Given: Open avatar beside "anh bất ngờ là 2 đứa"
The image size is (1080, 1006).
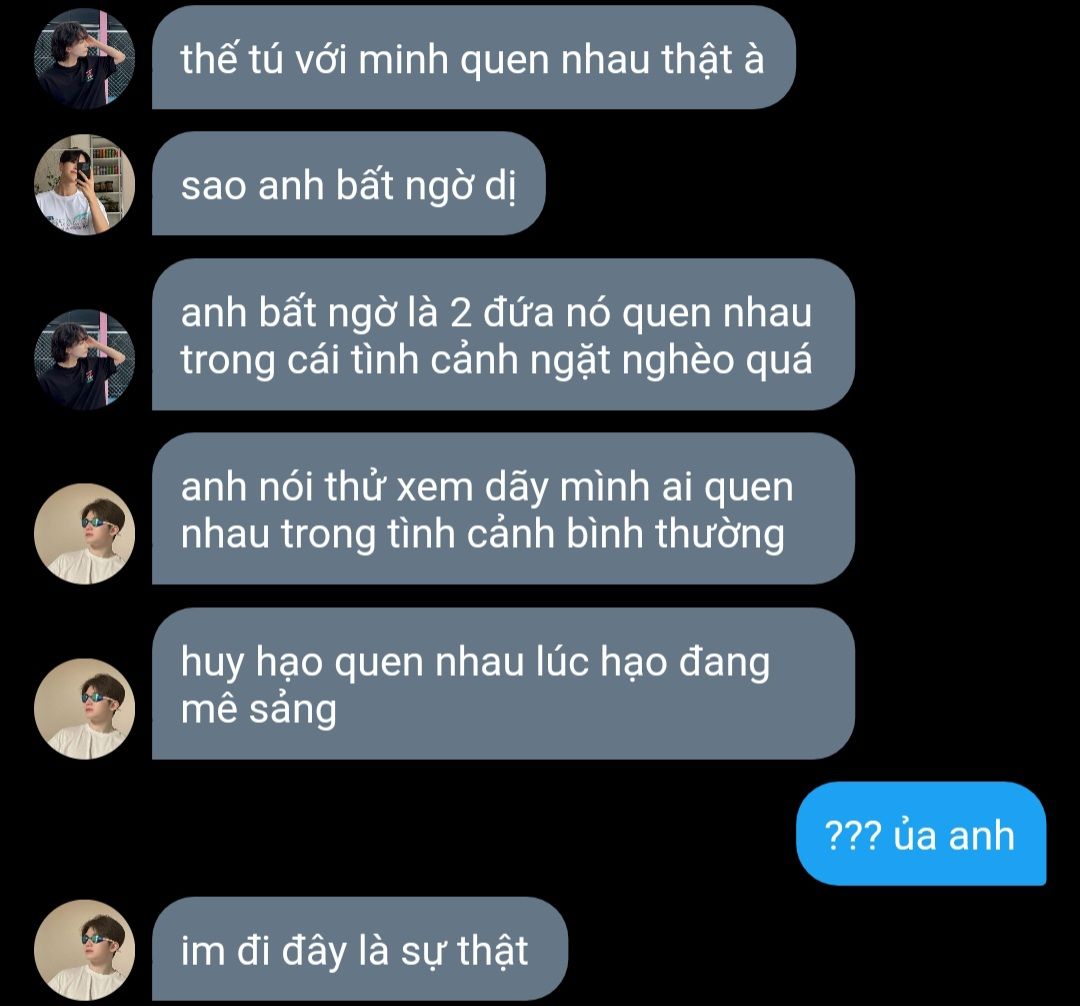Looking at the screenshot, I should click(84, 359).
